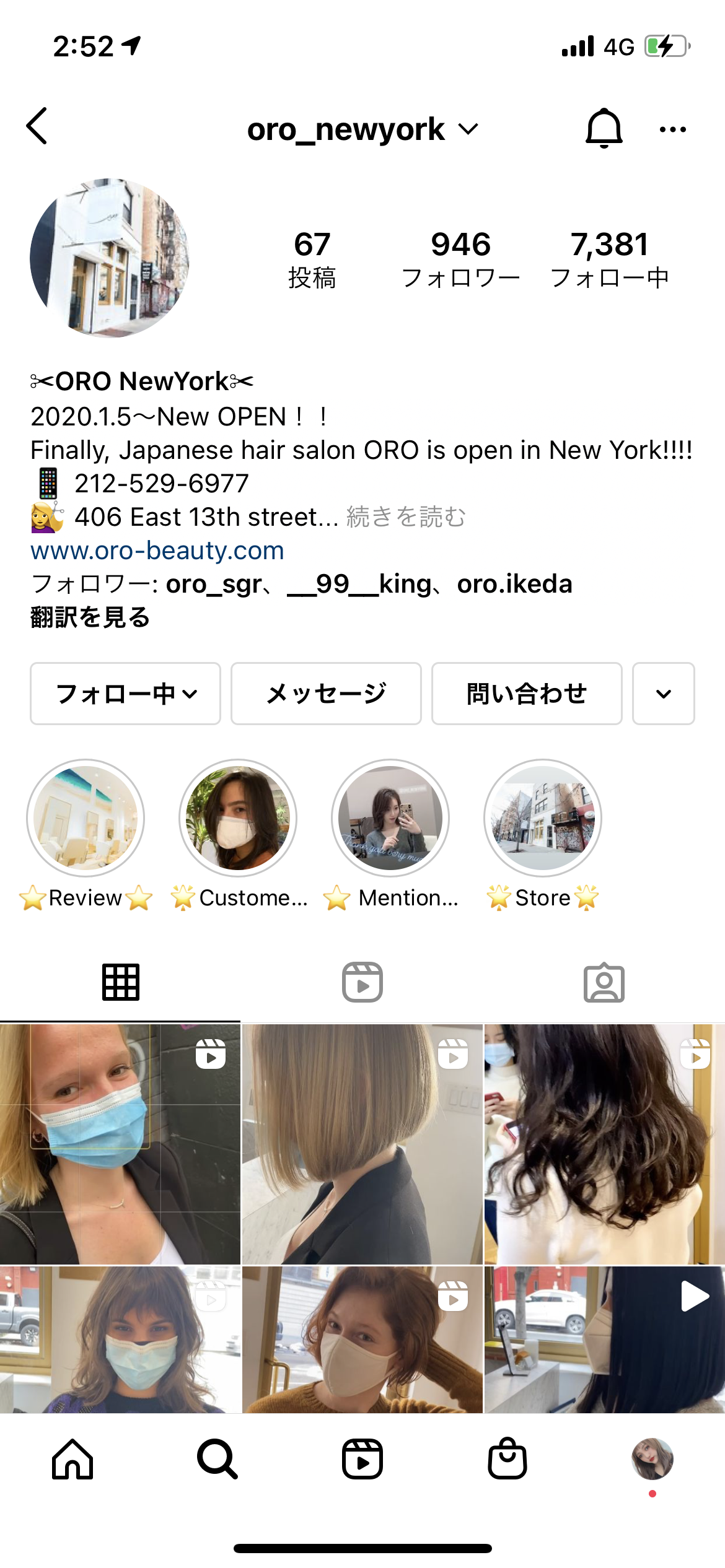Viewport: 725px width, 1568px height.
Task: Open the notifications bell for oro_newyork
Action: [x=604, y=128]
